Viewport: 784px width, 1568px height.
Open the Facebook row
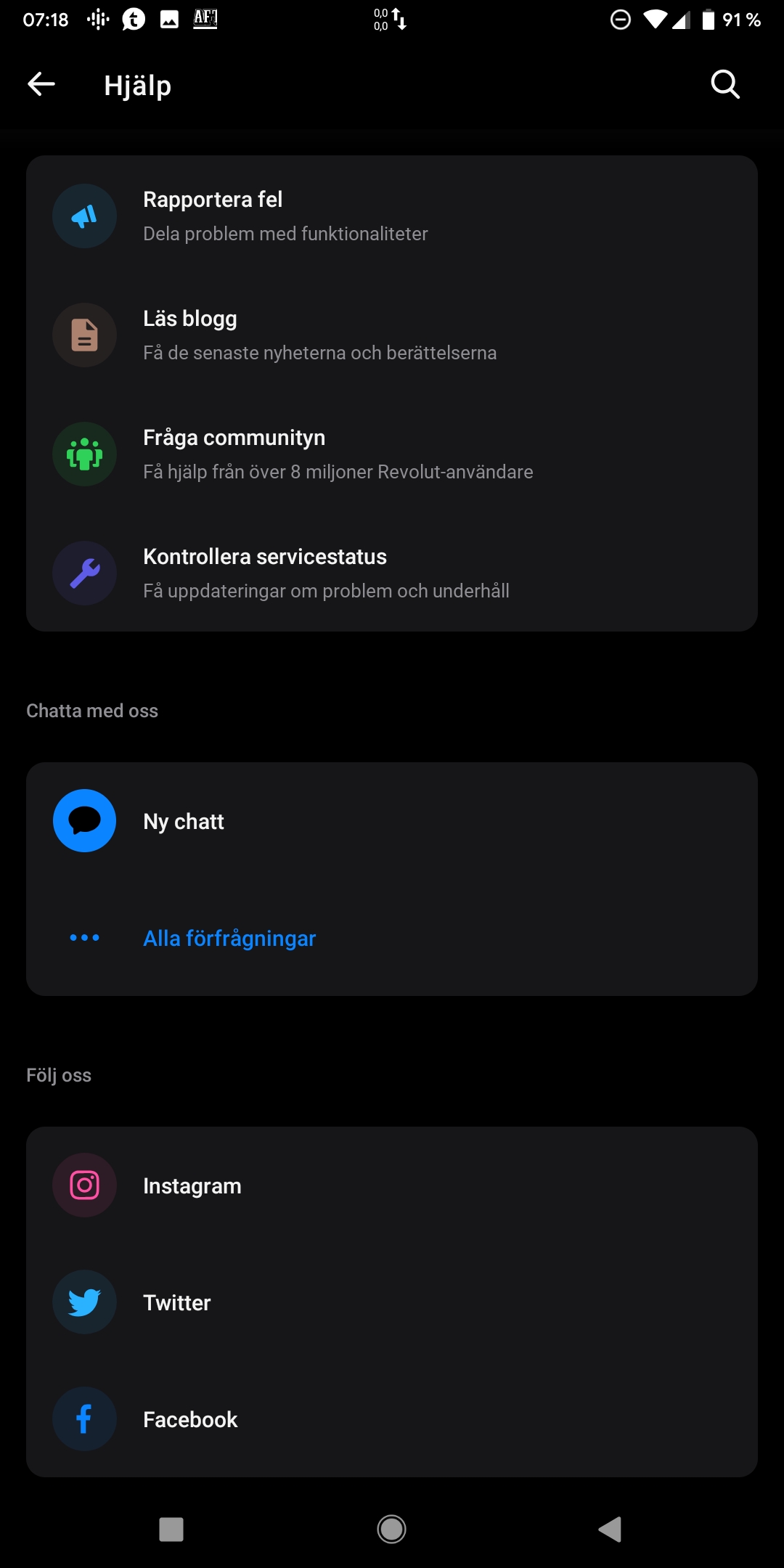coord(392,1419)
